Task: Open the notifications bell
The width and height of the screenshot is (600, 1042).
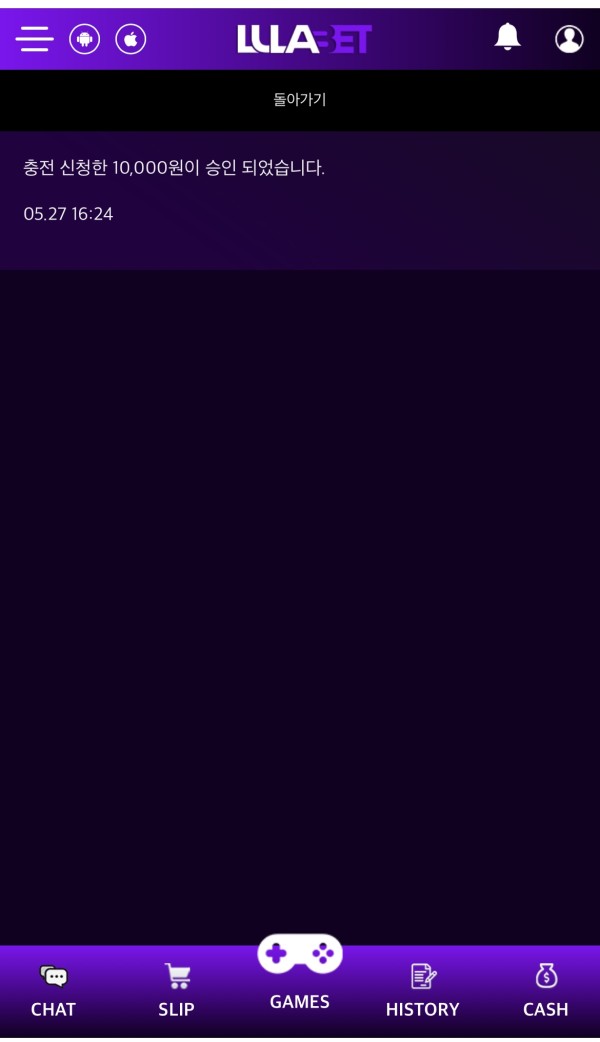Action: tap(508, 38)
